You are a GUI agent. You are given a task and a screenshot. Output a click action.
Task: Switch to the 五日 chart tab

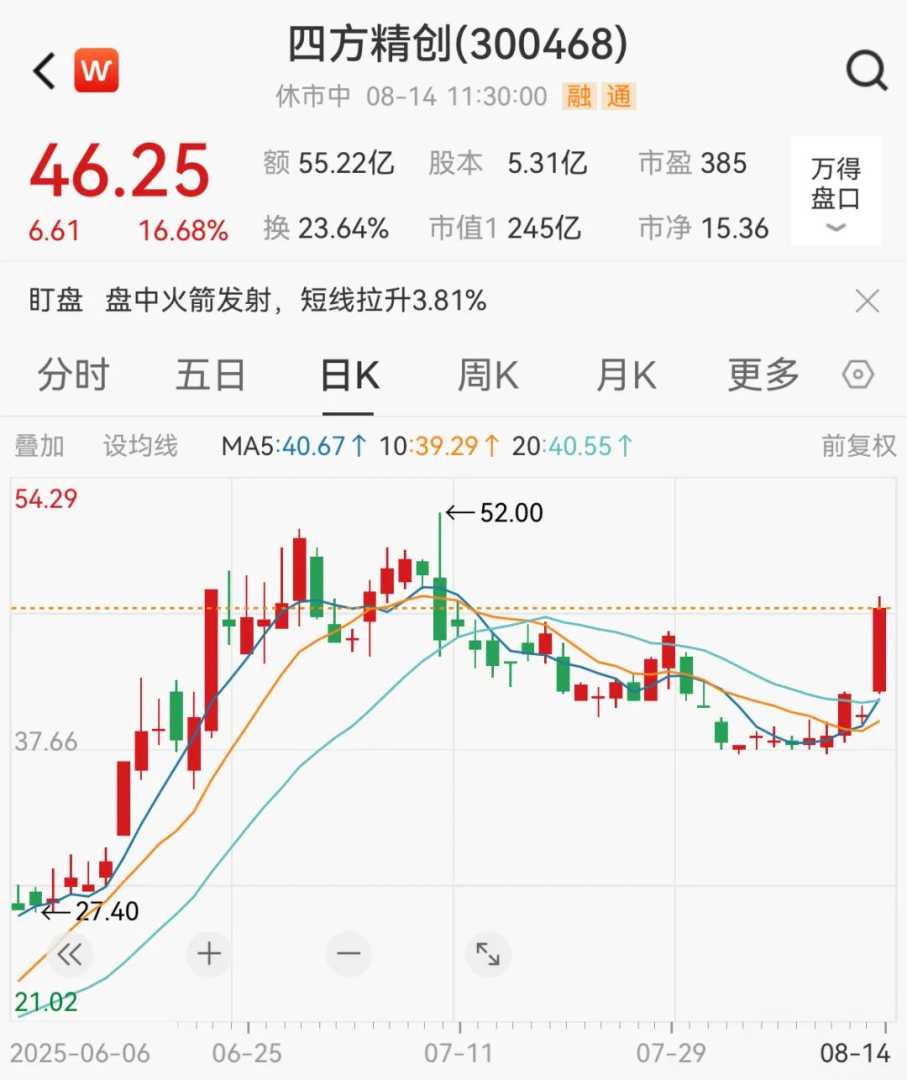coord(210,376)
